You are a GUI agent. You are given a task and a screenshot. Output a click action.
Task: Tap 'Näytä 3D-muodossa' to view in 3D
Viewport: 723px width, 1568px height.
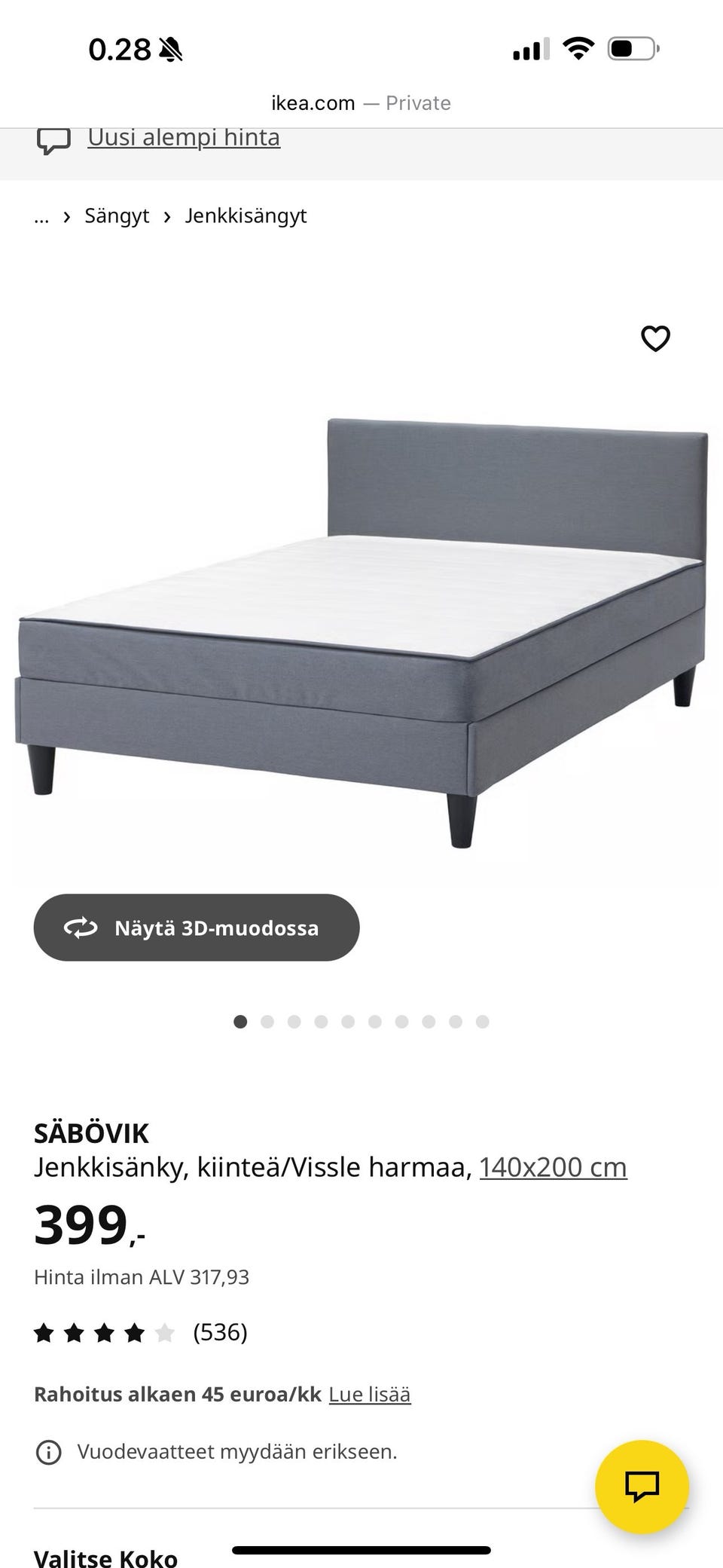pos(197,928)
